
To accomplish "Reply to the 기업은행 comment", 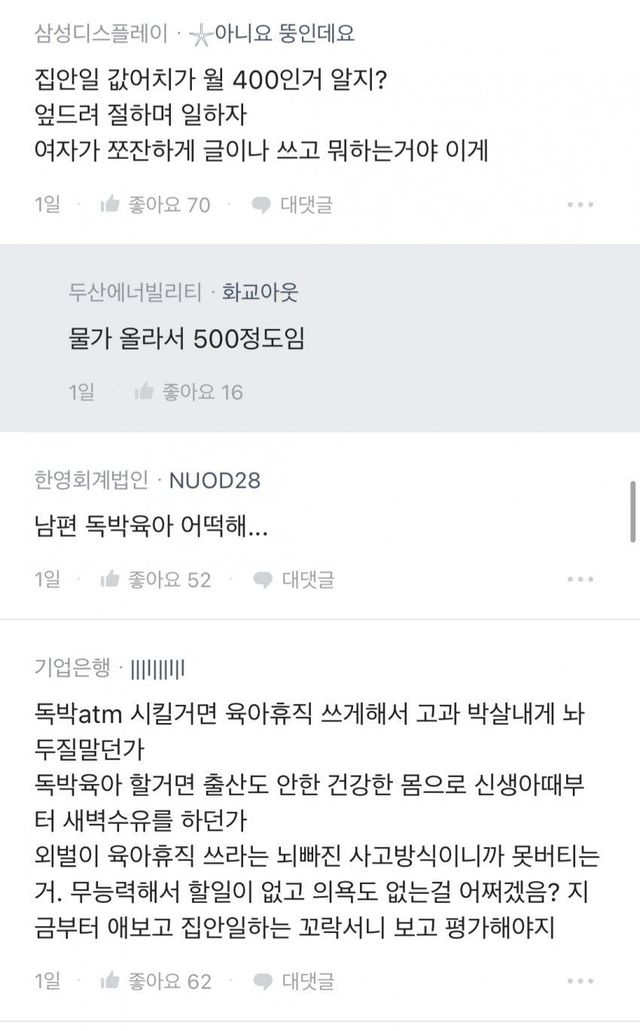I will pos(293,981).
